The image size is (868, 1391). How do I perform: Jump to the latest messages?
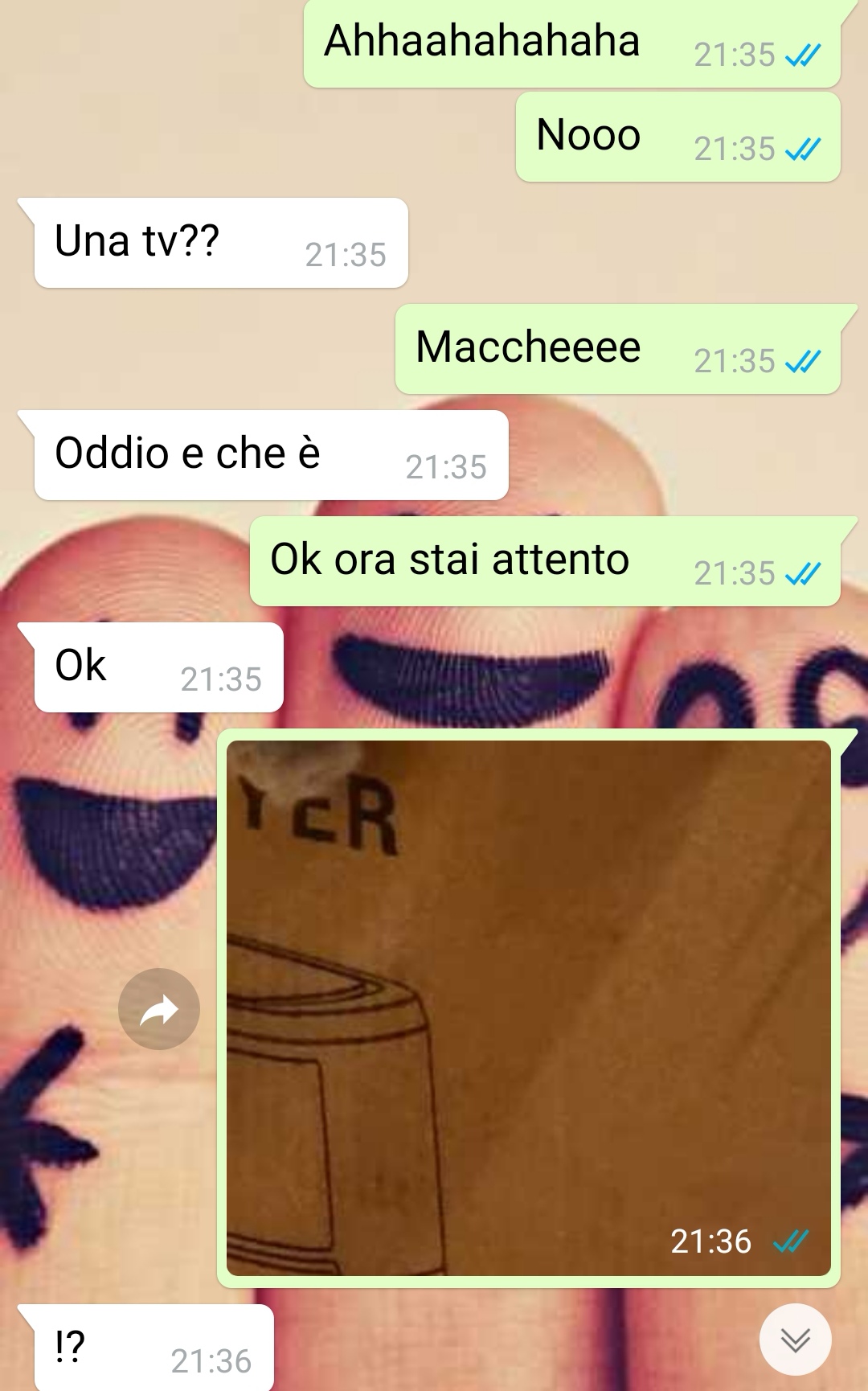(795, 1340)
